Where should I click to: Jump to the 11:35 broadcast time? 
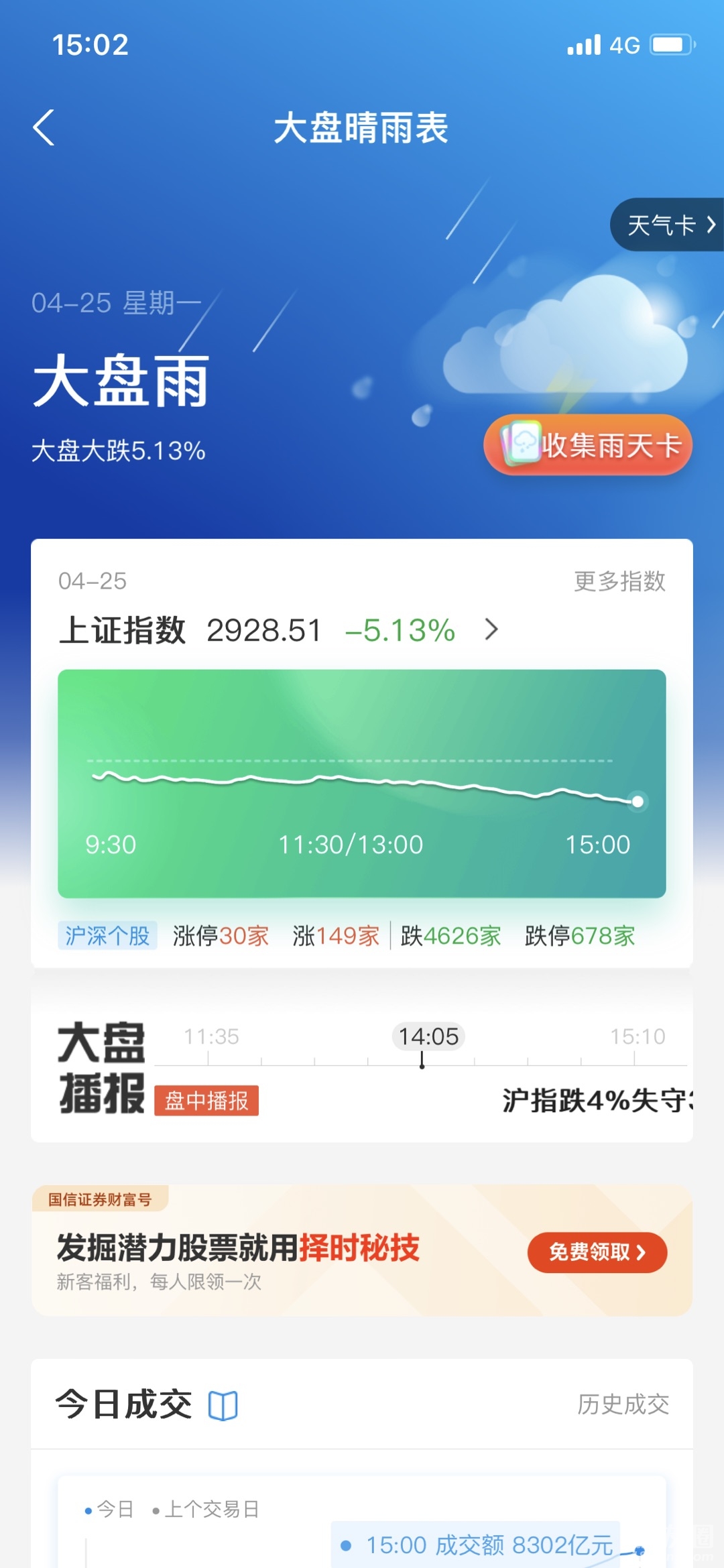point(211,1037)
